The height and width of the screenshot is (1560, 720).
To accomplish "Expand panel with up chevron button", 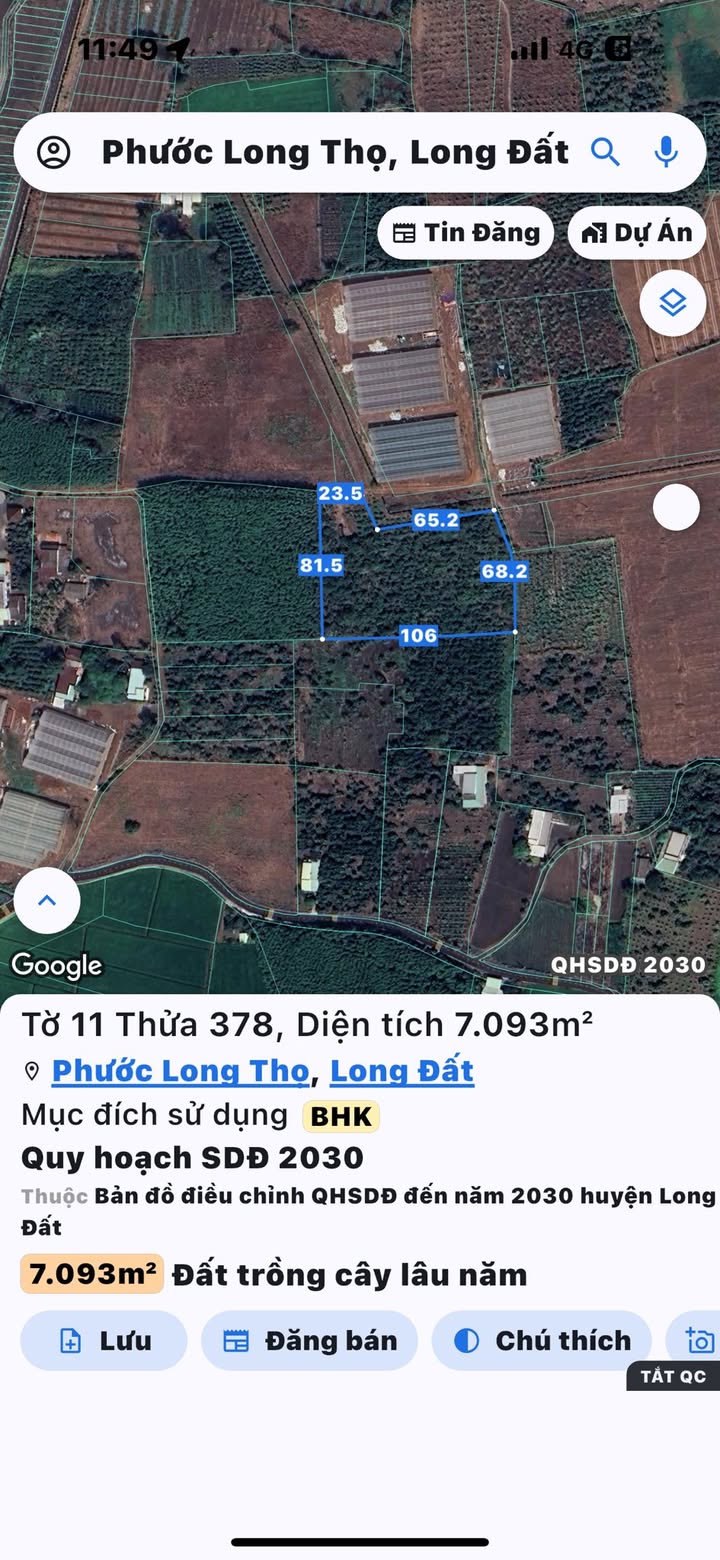I will [47, 900].
